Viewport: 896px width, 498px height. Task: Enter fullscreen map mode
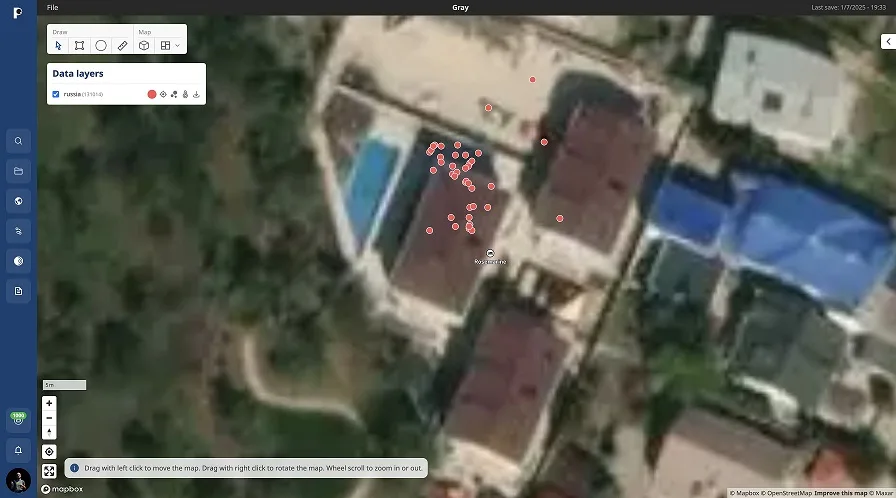49,470
